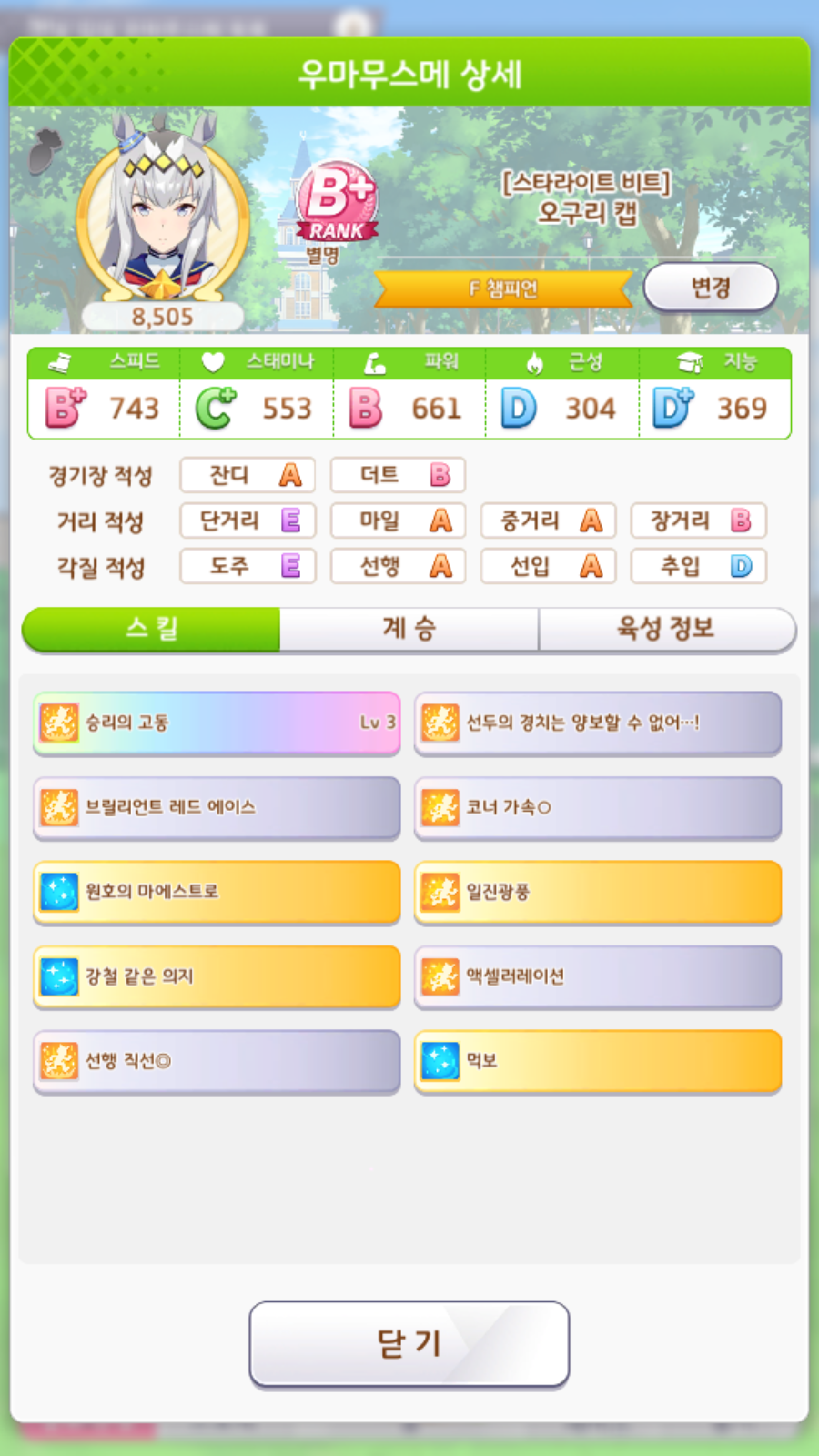Switch to the 계승 tab
Screen dimensions: 819x1456
[409, 629]
